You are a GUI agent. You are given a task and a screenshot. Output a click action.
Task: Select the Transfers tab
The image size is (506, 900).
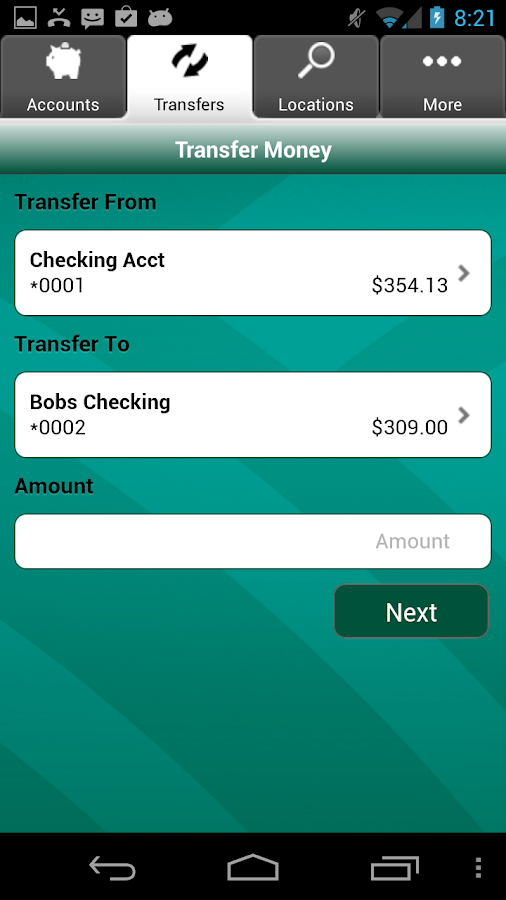(189, 77)
